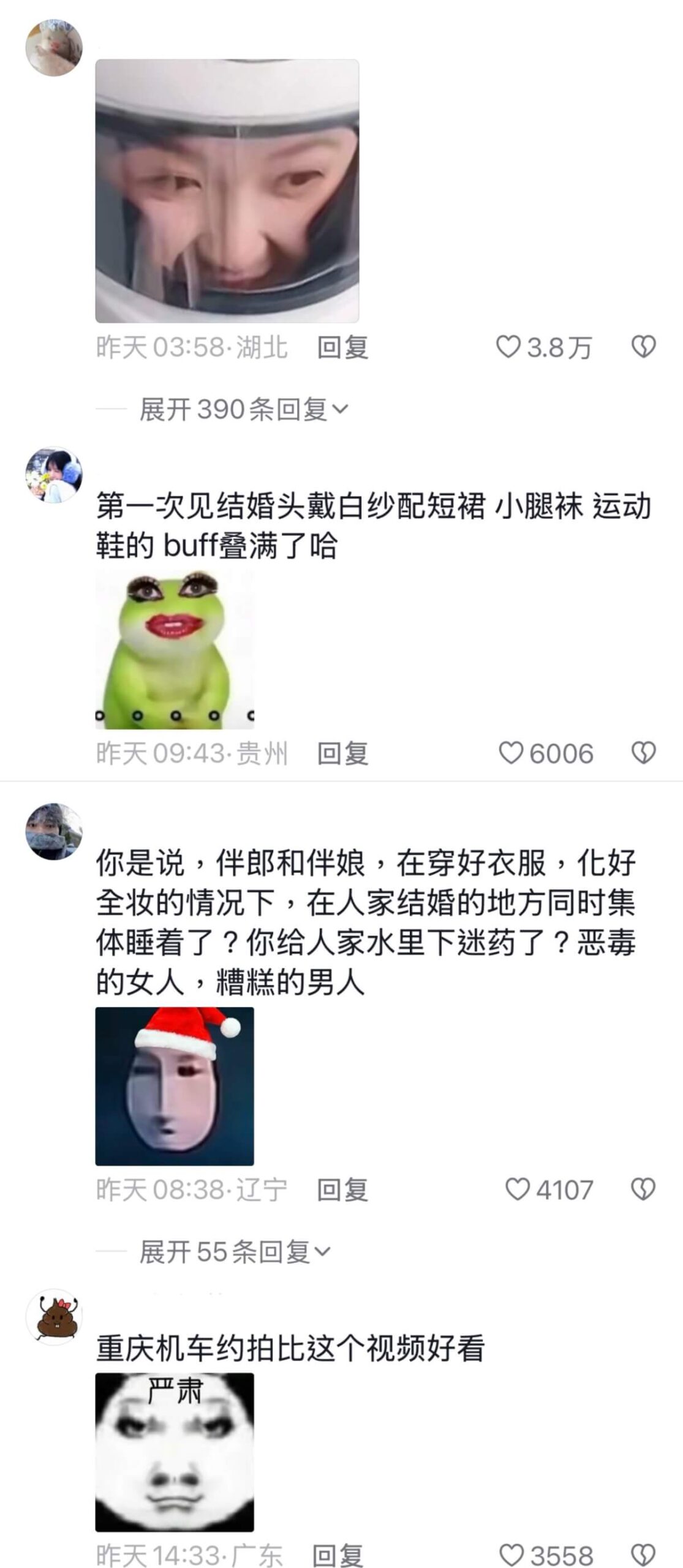Reply to the 湖北 comment
Image resolution: width=683 pixels, height=1568 pixels.
(x=342, y=347)
